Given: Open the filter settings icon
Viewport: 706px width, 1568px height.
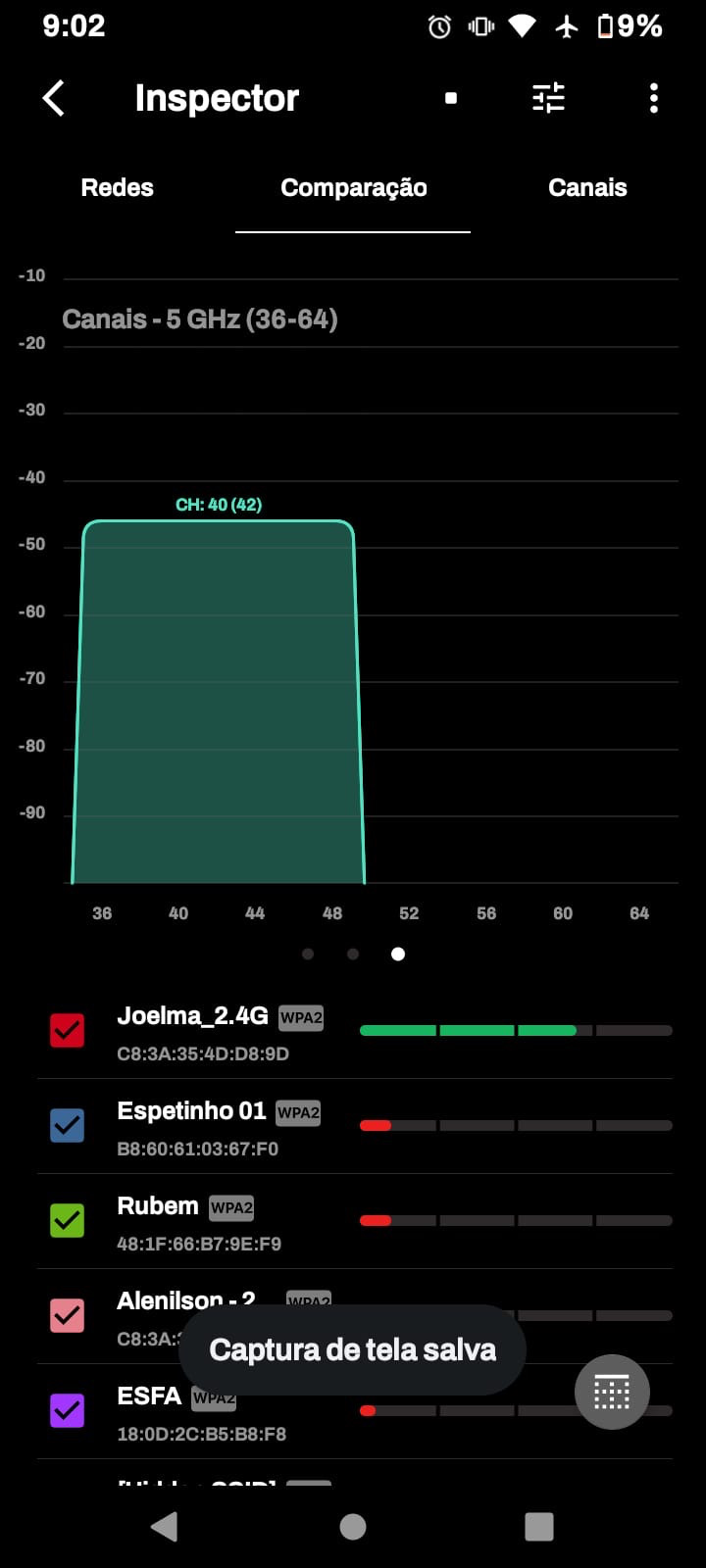Looking at the screenshot, I should click(548, 98).
